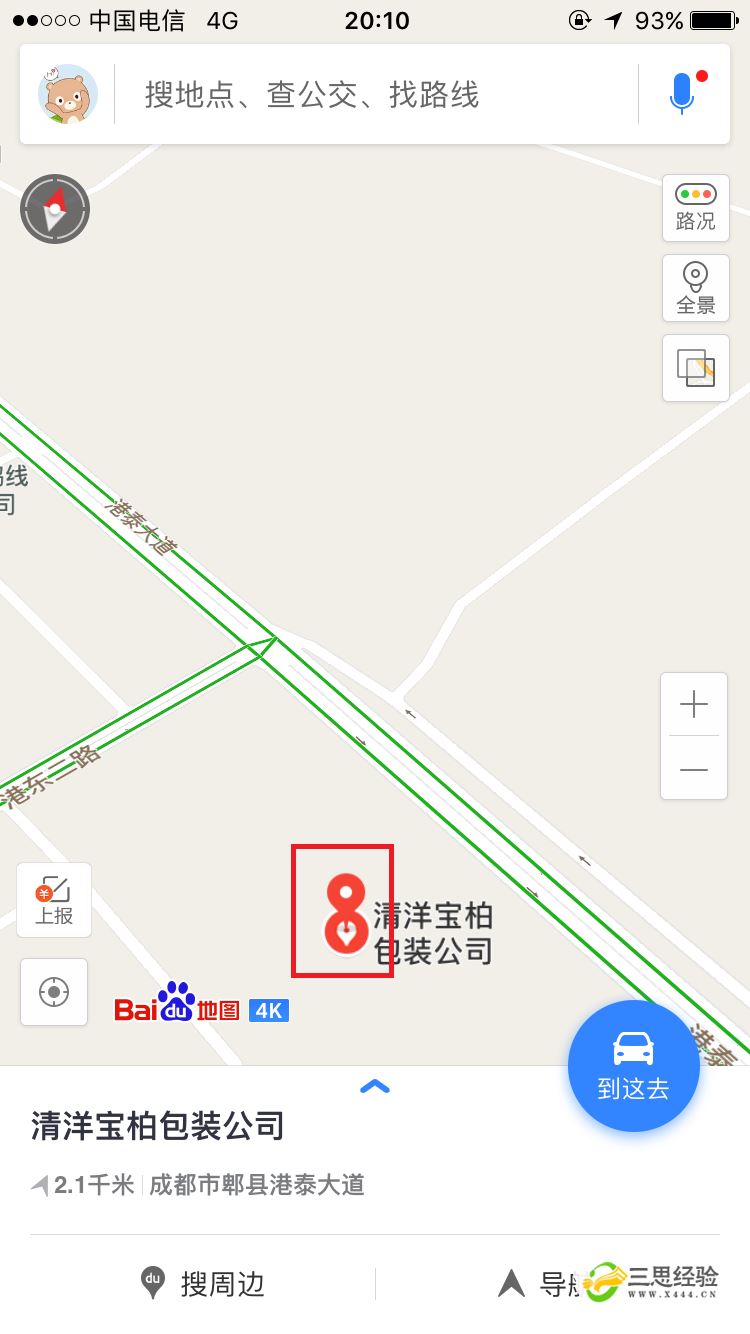Zoom in with the plus button
The width and height of the screenshot is (750, 1334).
693,705
